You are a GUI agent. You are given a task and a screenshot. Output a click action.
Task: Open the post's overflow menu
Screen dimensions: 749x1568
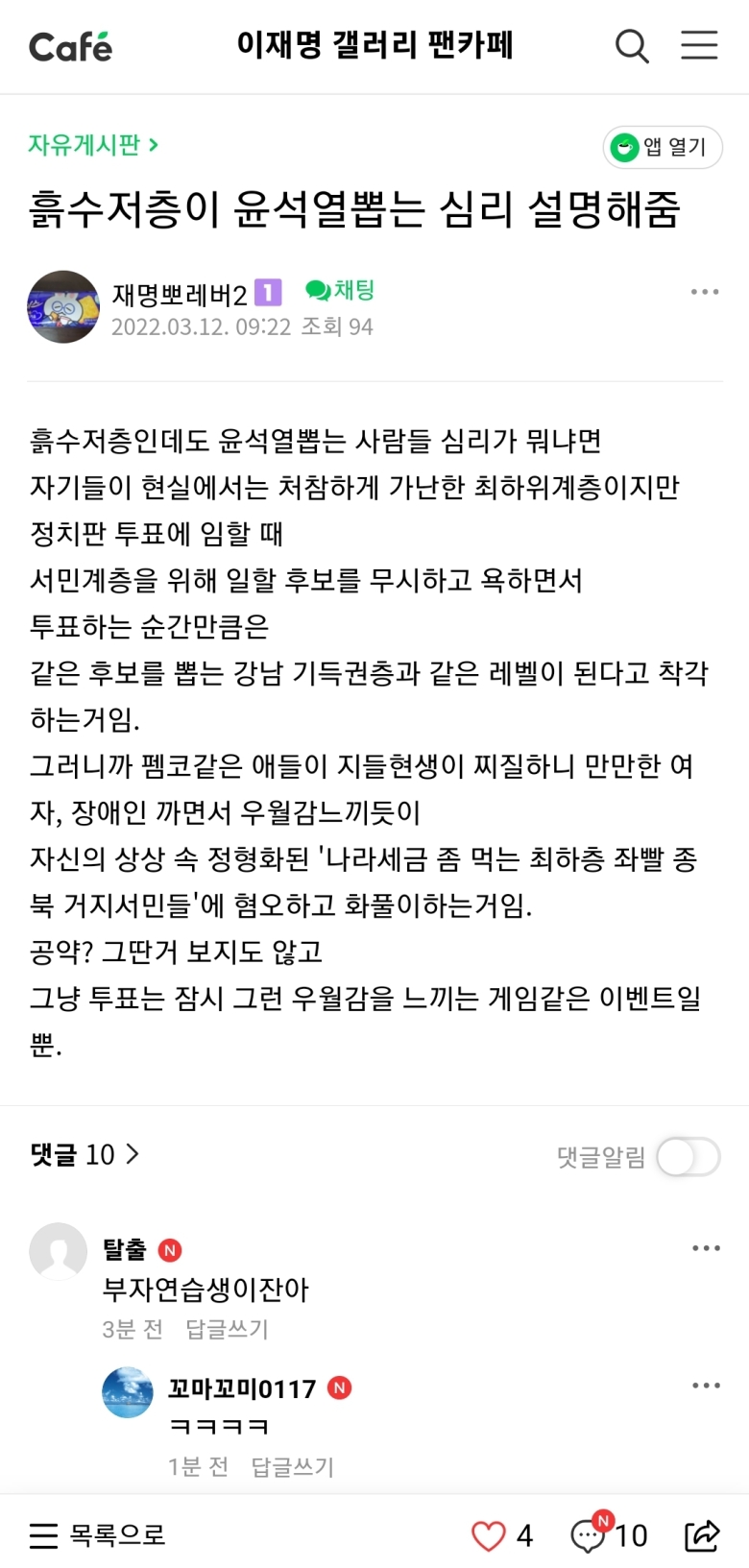(705, 292)
